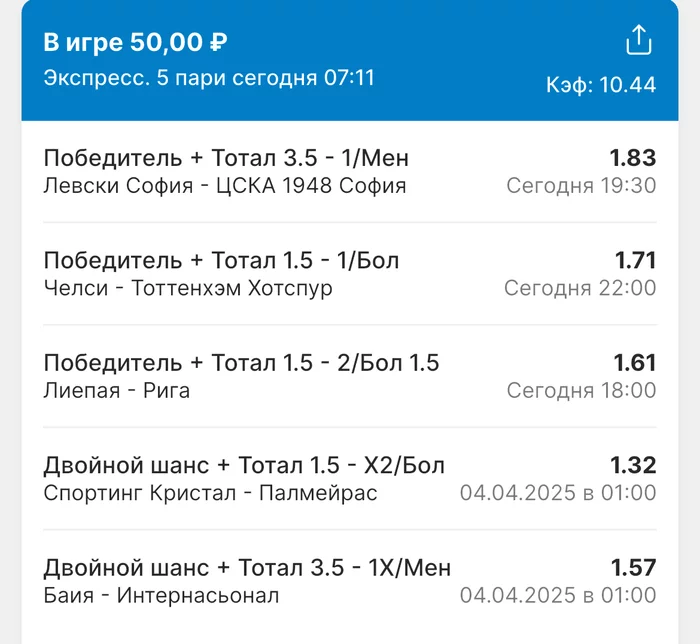Viewport: 700px width, 644px height.
Task: Open the Лиепая - Рига event
Action: (350, 376)
